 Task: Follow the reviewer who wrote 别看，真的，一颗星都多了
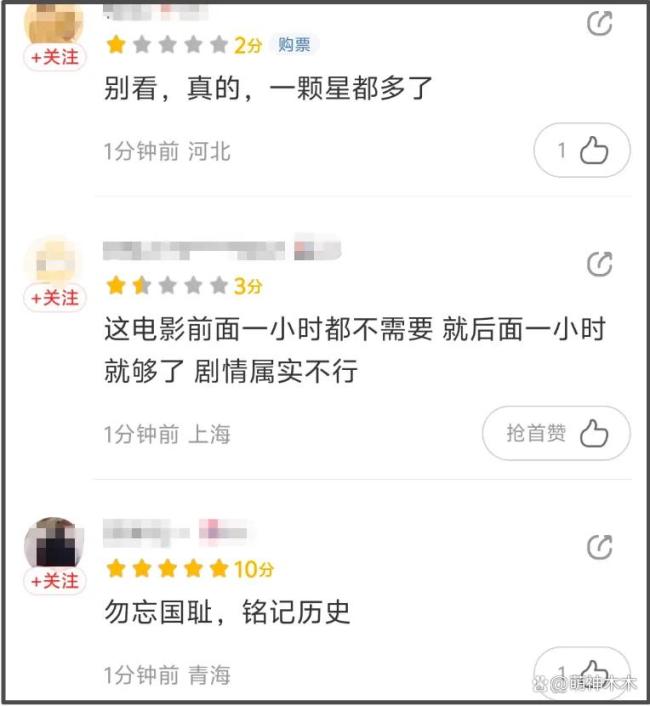click(x=53, y=58)
